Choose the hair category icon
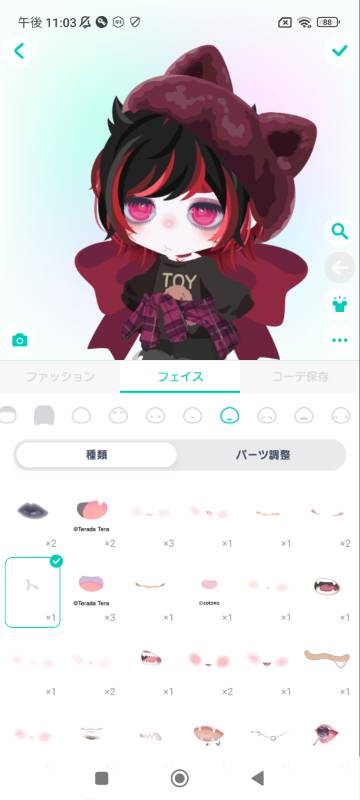The height and width of the screenshot is (800, 360). [x=44, y=415]
